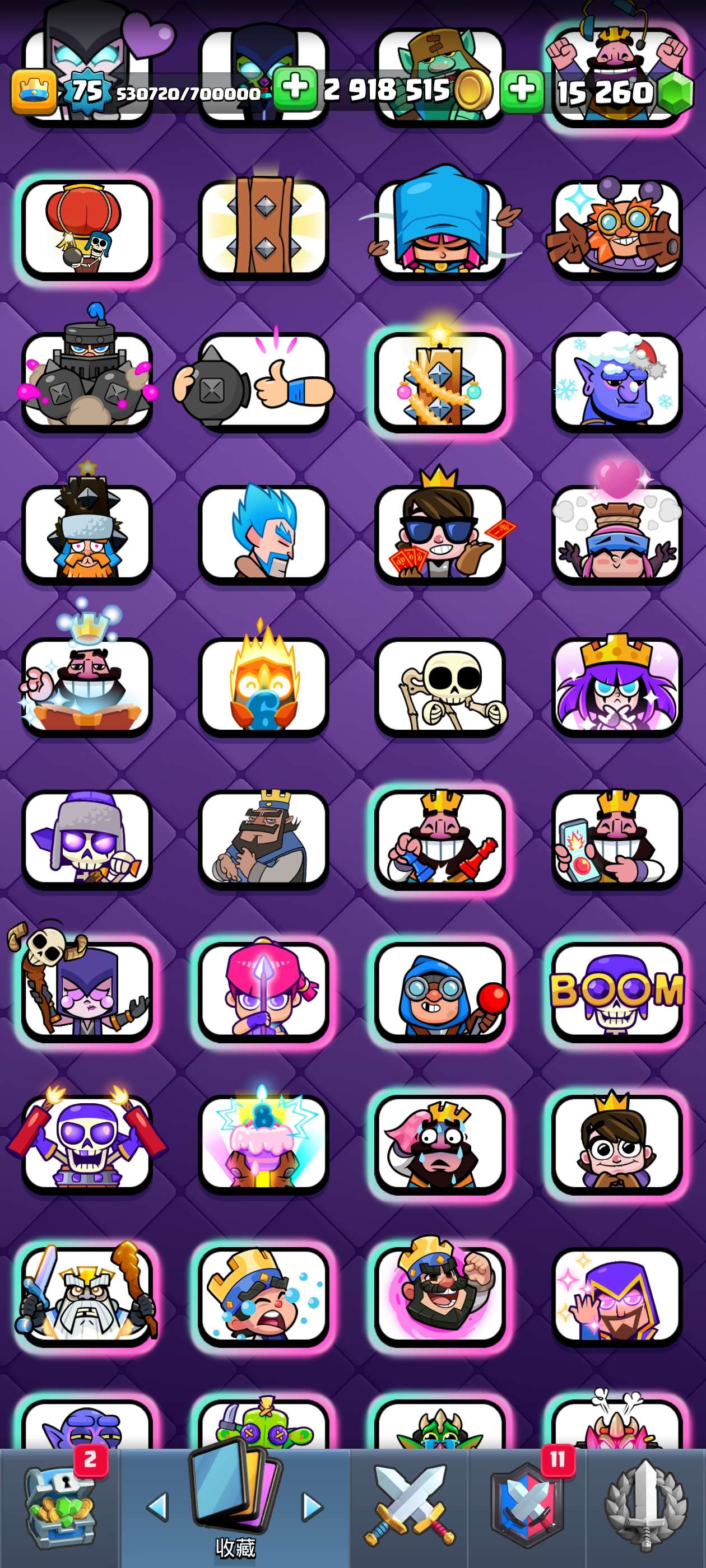The image size is (706, 1568).
Task: Go to next collection page arrow
Action: click(312, 1506)
